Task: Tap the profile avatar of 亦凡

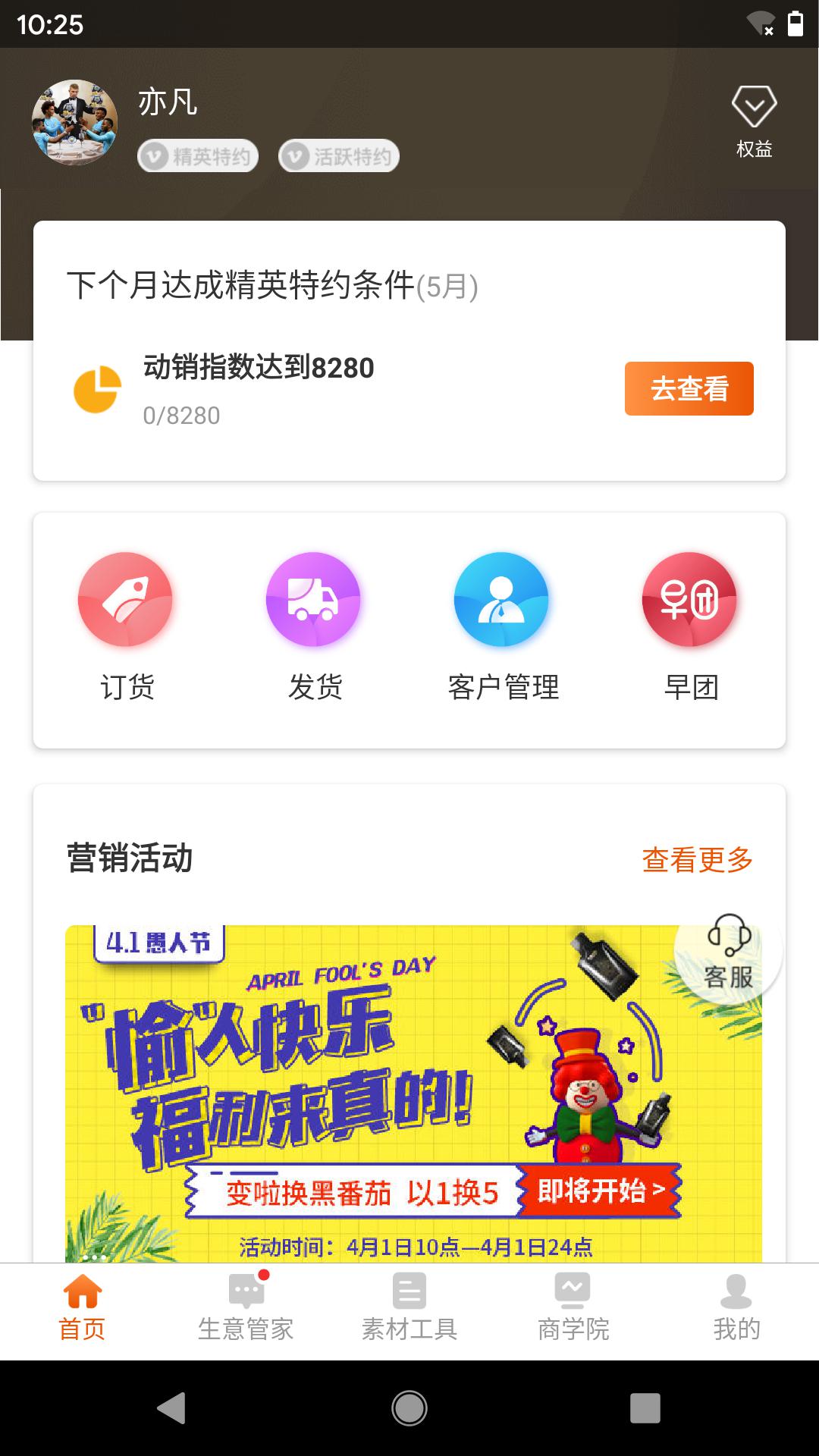Action: tap(74, 122)
